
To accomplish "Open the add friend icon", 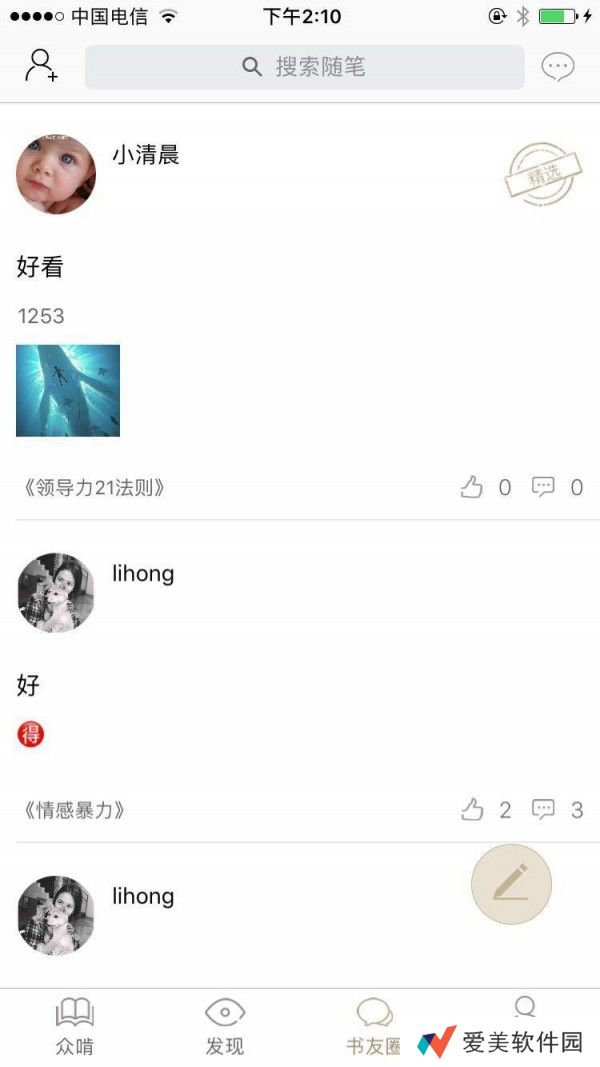I will click(41, 66).
